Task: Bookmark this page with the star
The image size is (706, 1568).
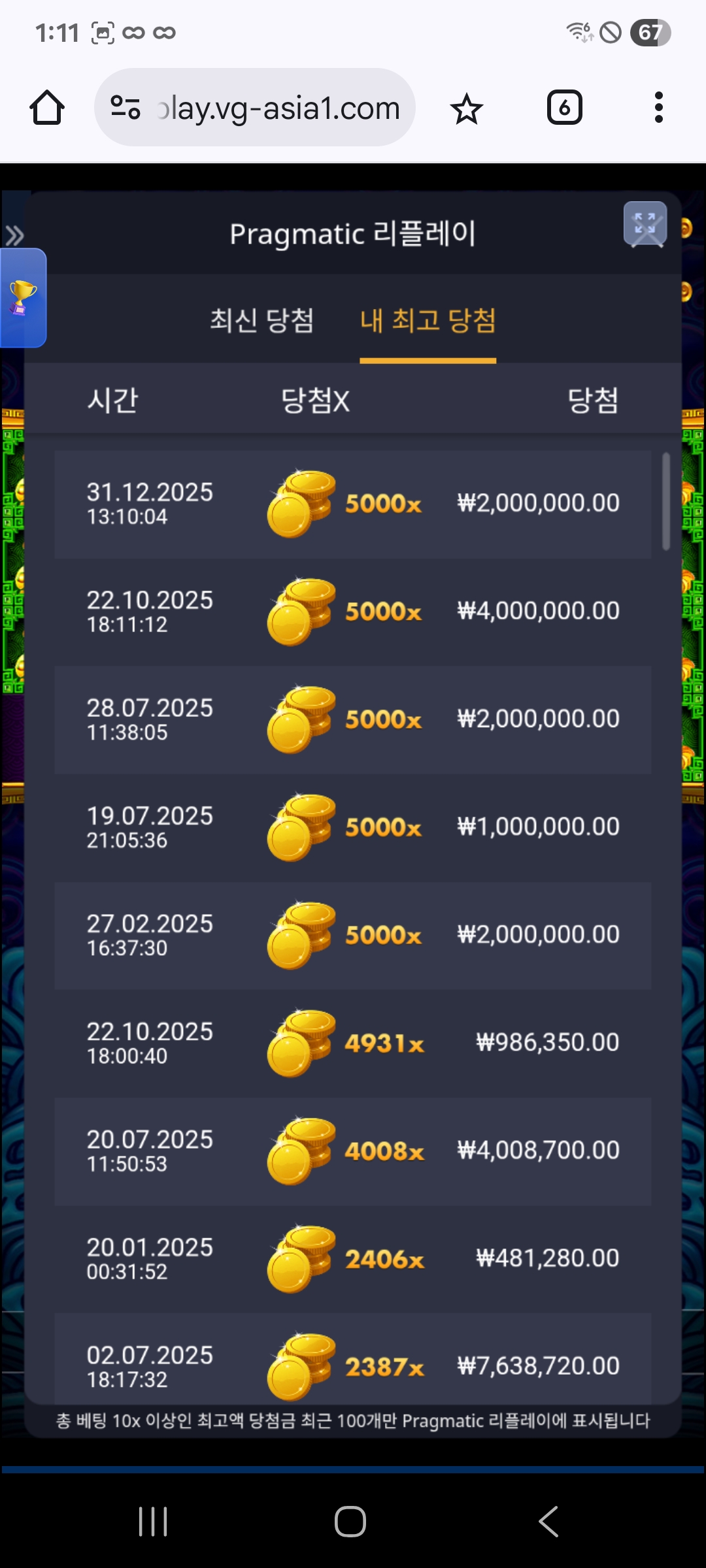Action: click(x=466, y=108)
